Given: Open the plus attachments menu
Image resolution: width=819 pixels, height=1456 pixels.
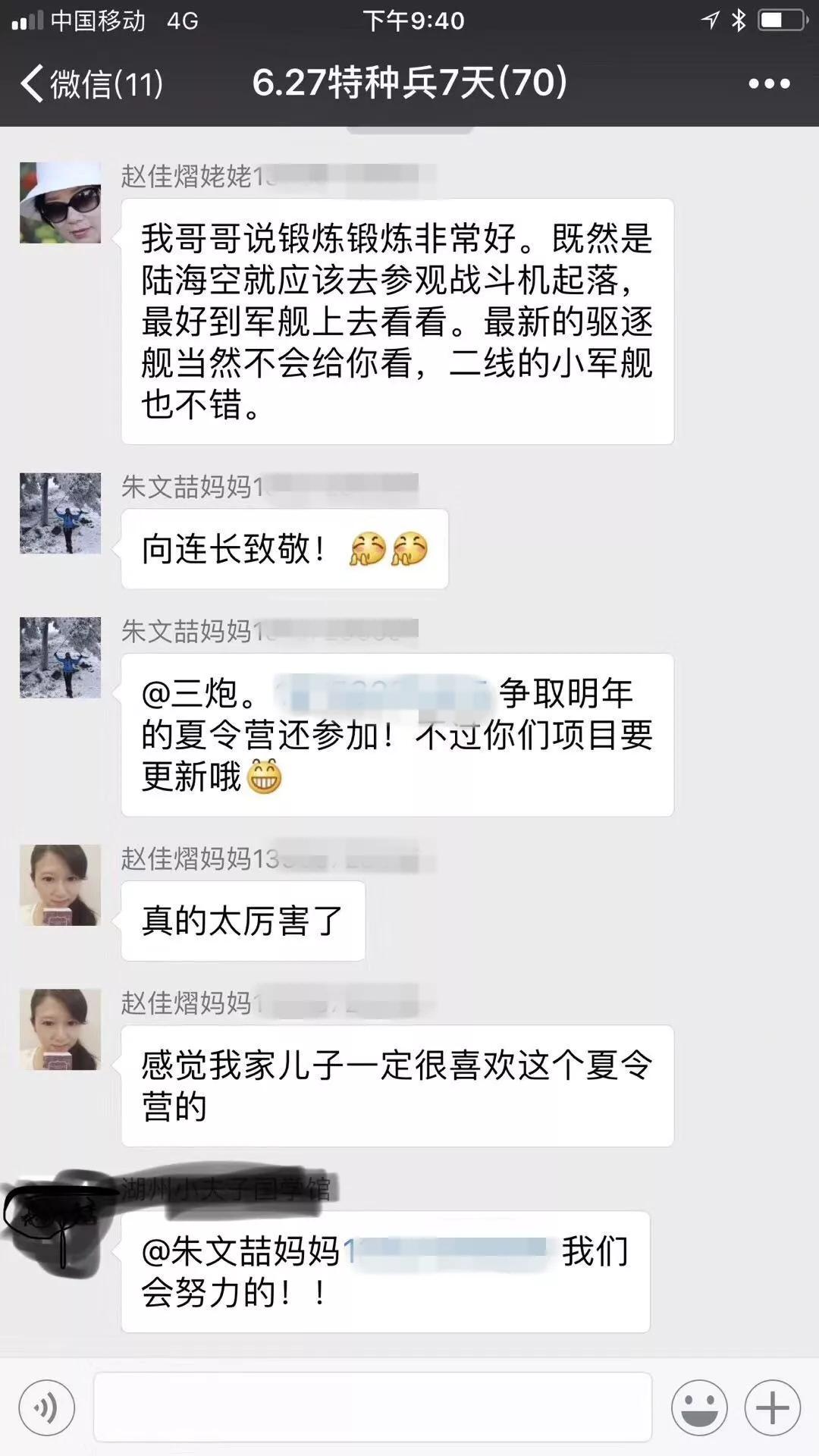Looking at the screenshot, I should tap(772, 1408).
